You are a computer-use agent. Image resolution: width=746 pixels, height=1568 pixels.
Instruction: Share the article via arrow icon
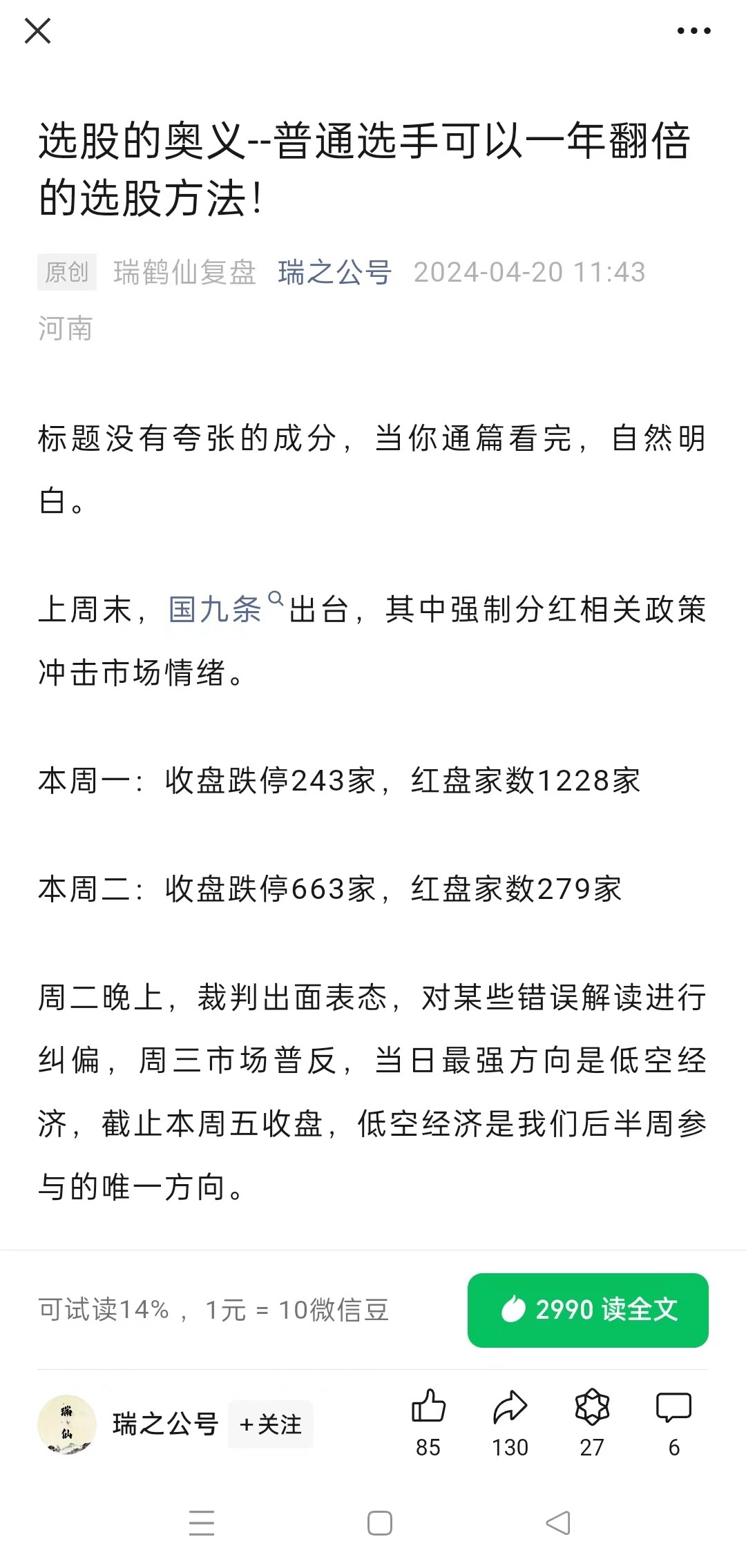click(510, 1407)
